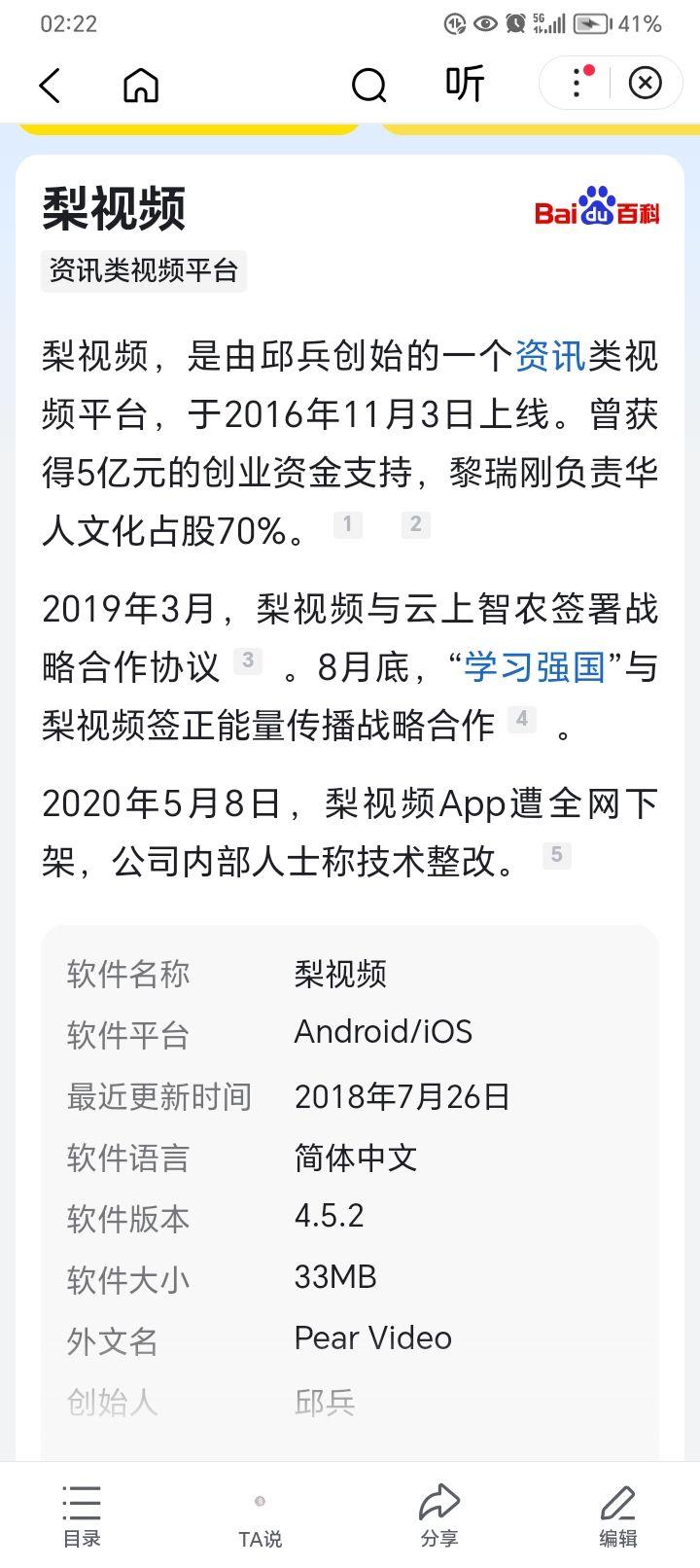This screenshot has width=700, height=1568.
Task: Open the TA说 section
Action: pyautogui.click(x=260, y=1515)
